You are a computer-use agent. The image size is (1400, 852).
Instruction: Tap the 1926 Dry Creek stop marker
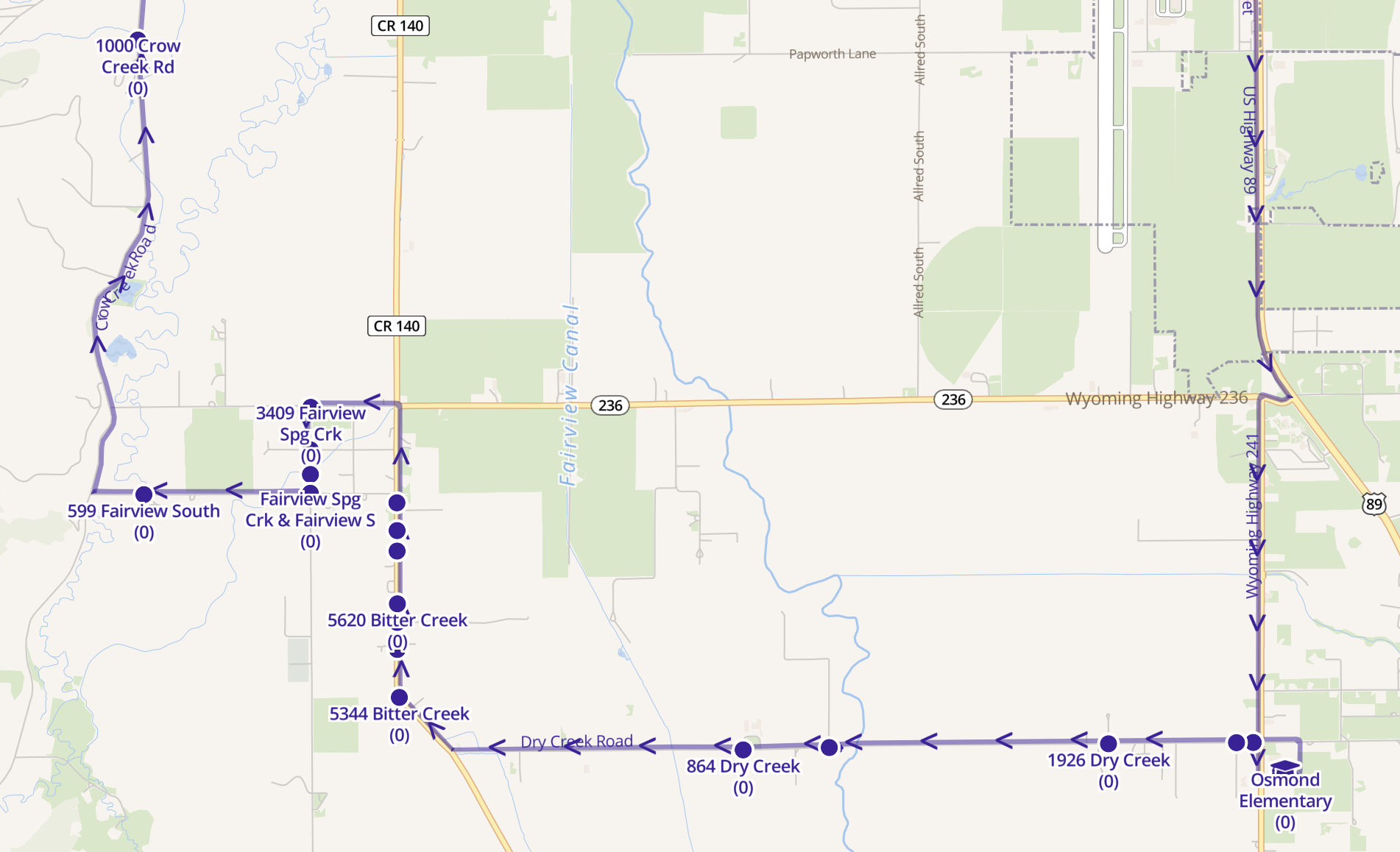[x=1109, y=743]
